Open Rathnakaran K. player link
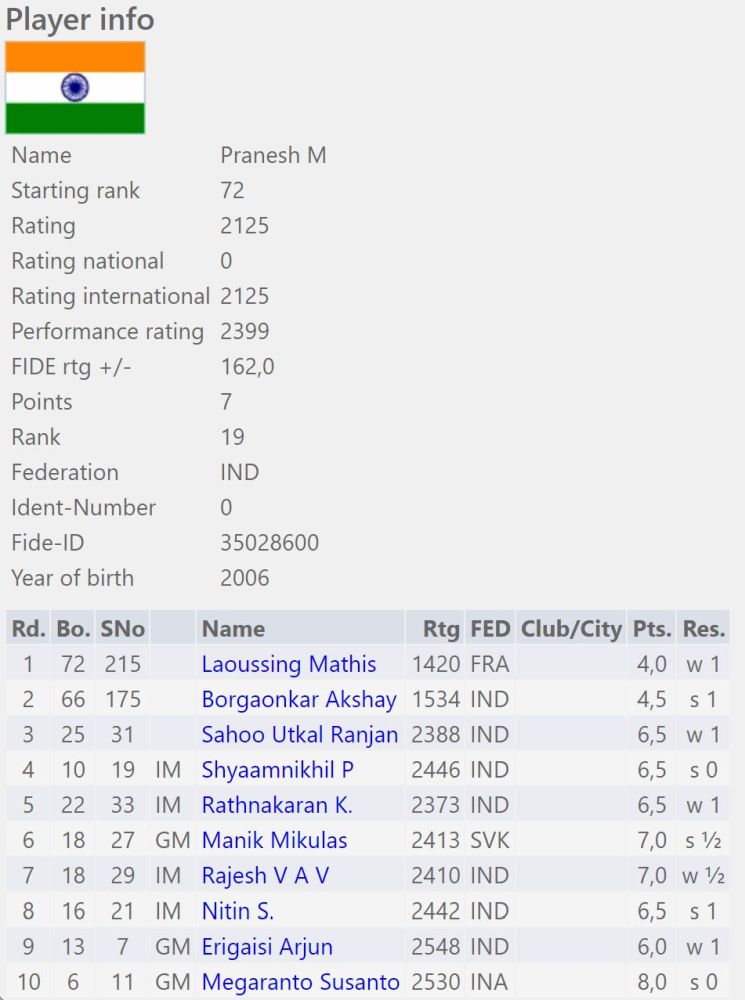The width and height of the screenshot is (745, 1000). (277, 805)
